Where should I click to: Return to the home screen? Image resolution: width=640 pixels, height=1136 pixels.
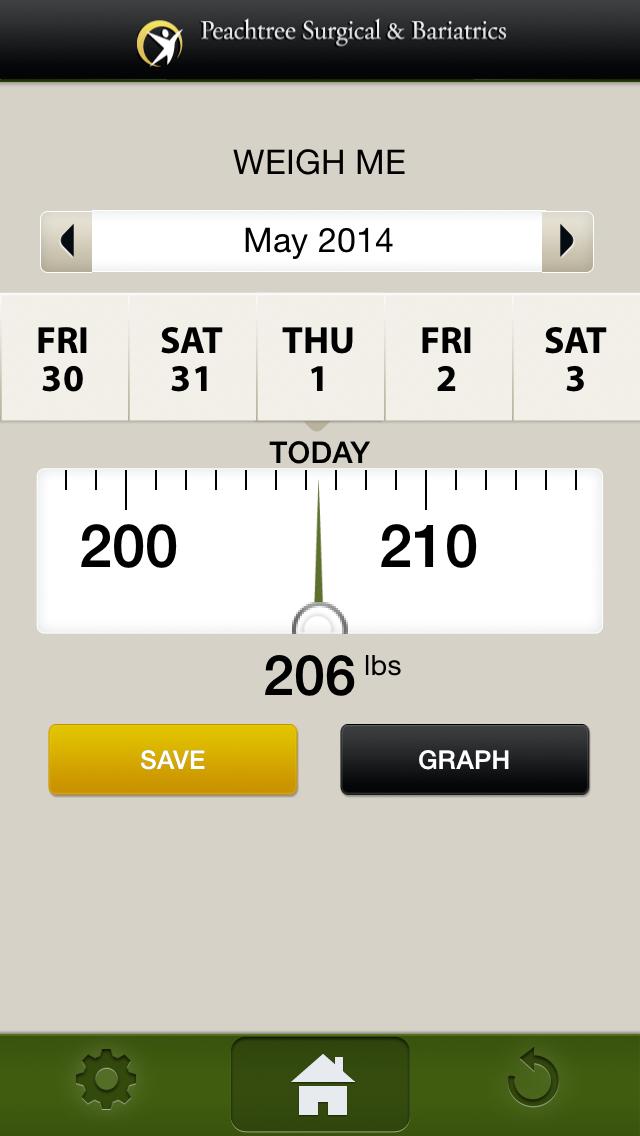(x=320, y=1084)
